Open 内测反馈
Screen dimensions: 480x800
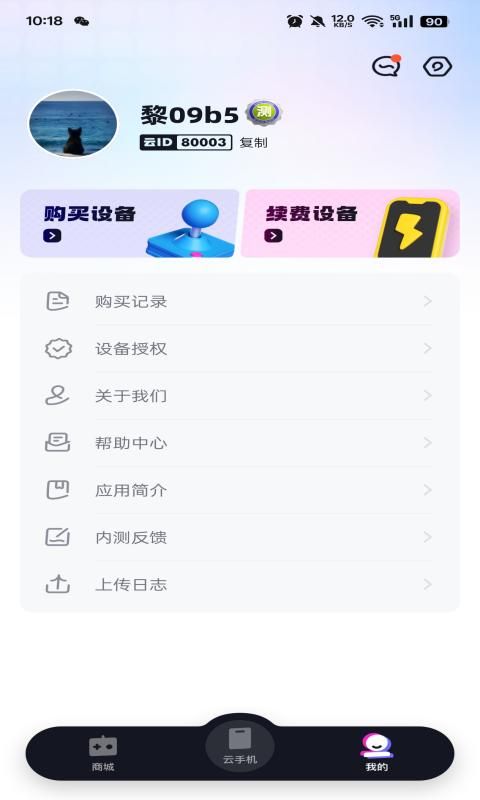(240, 537)
